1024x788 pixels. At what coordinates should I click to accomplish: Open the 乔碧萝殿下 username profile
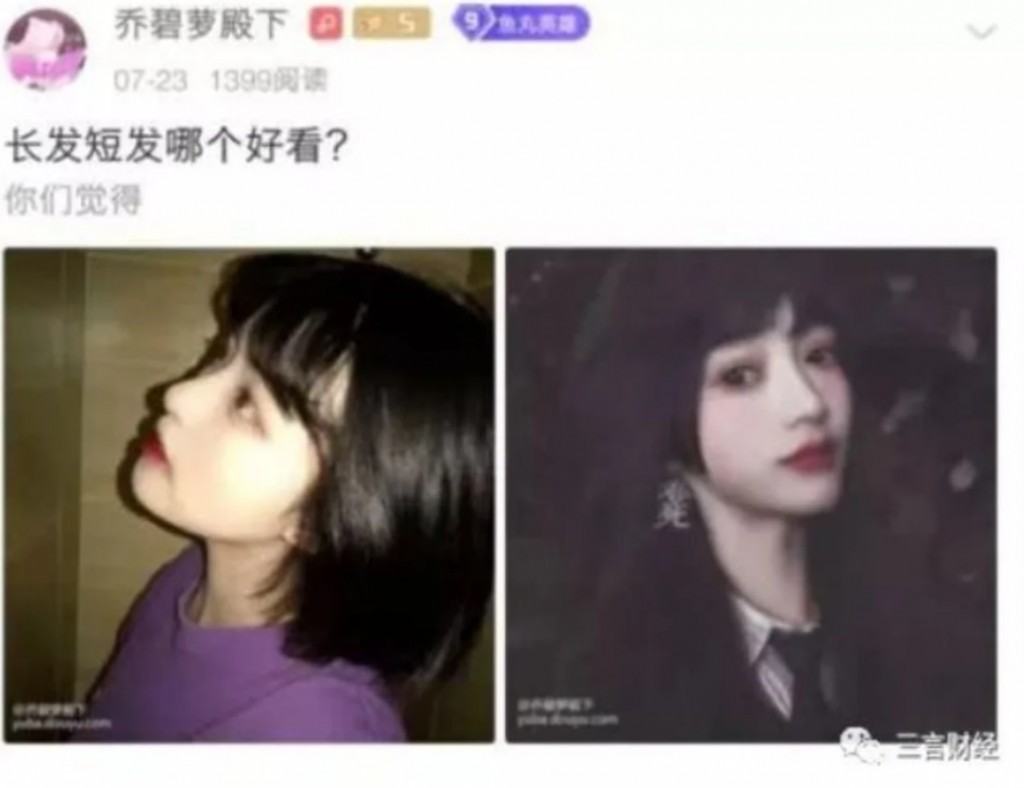tap(201, 24)
